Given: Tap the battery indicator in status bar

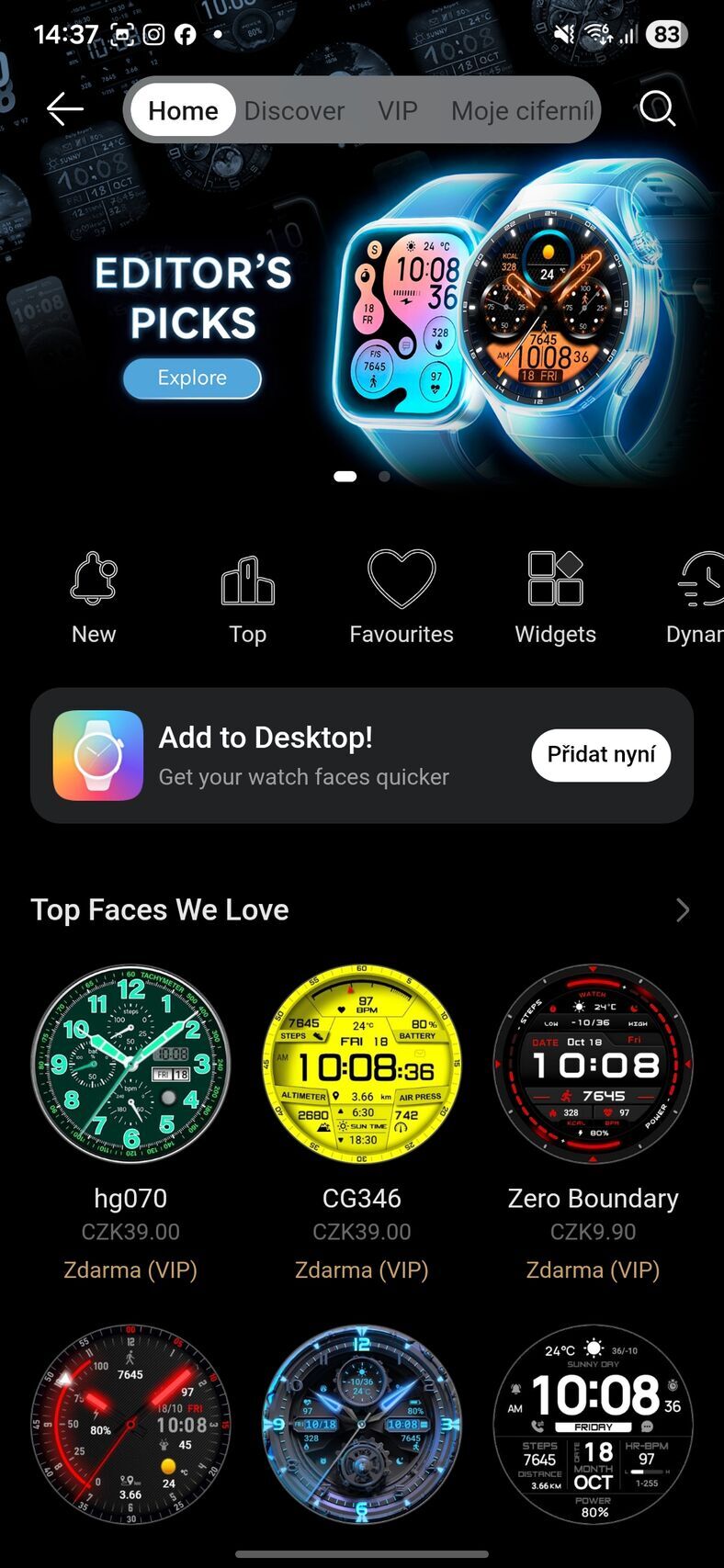Looking at the screenshot, I should click(x=668, y=34).
